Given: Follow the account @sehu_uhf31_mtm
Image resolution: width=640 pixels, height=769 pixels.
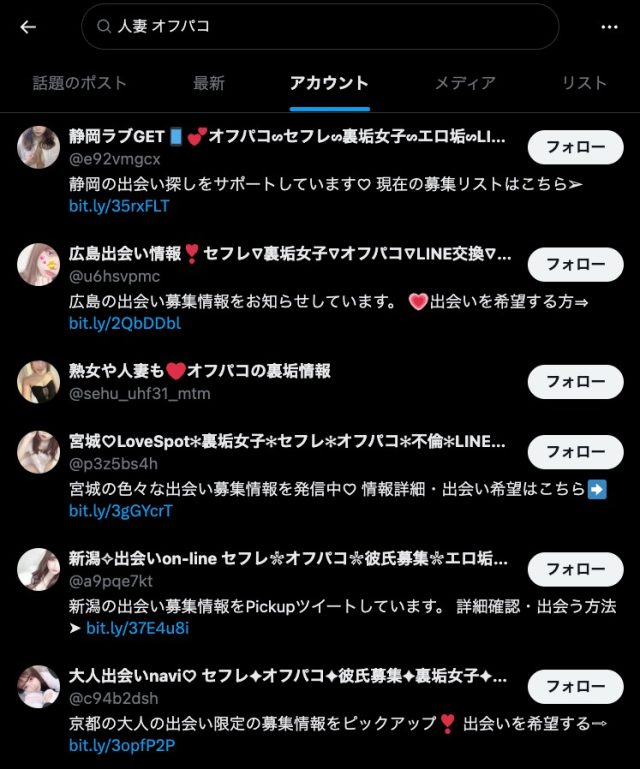Looking at the screenshot, I should coord(575,382).
